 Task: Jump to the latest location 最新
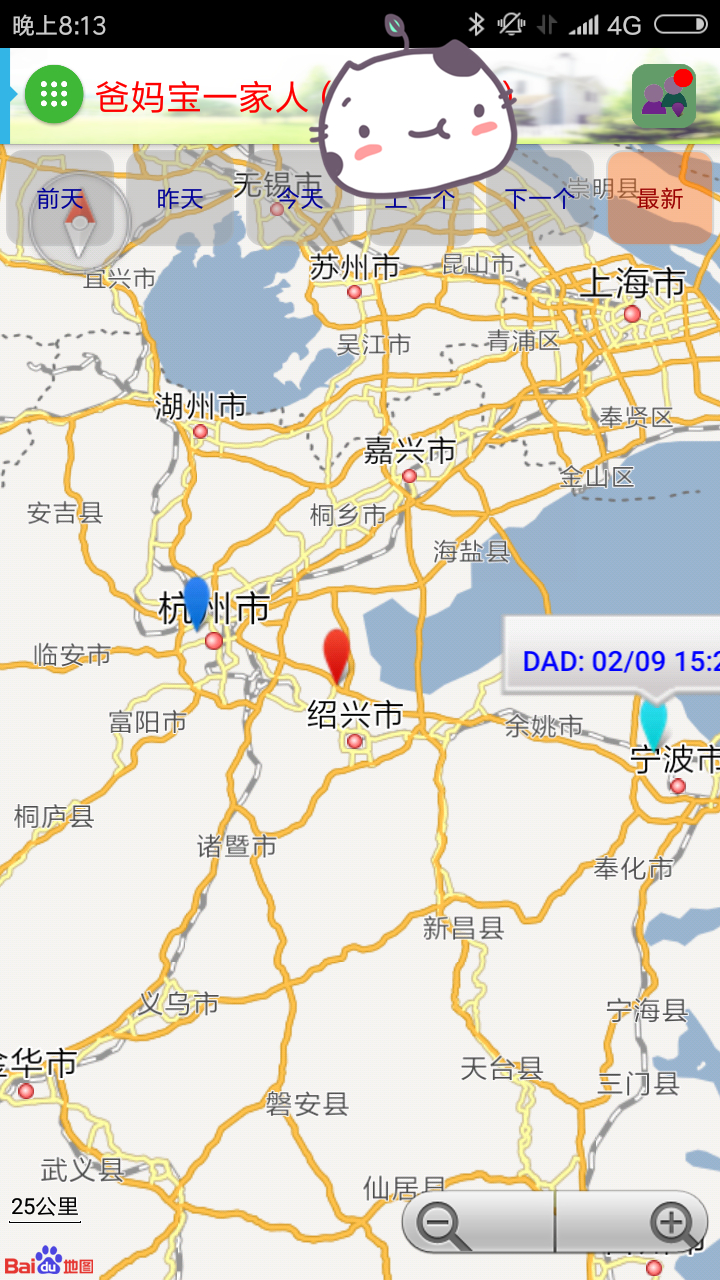pyautogui.click(x=660, y=198)
